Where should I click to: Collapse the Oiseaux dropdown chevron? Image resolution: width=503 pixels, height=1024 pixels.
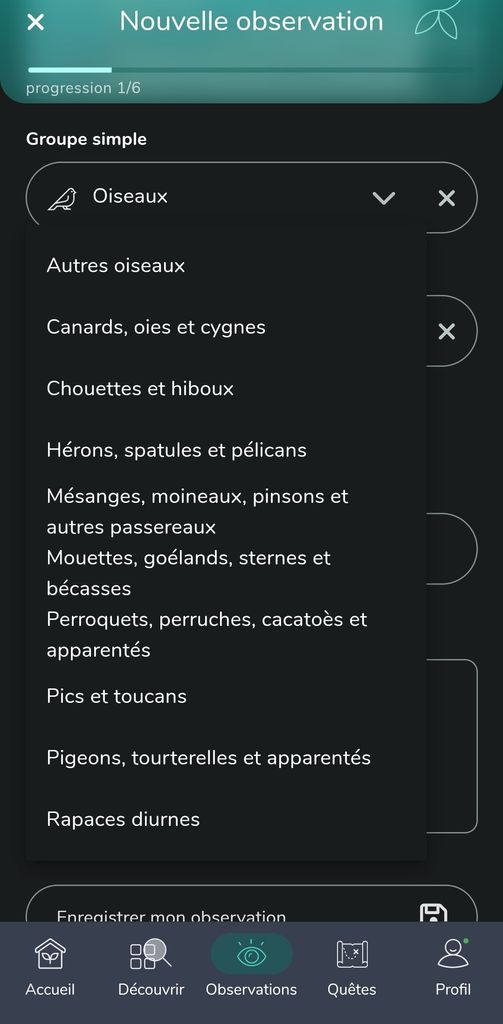point(383,198)
